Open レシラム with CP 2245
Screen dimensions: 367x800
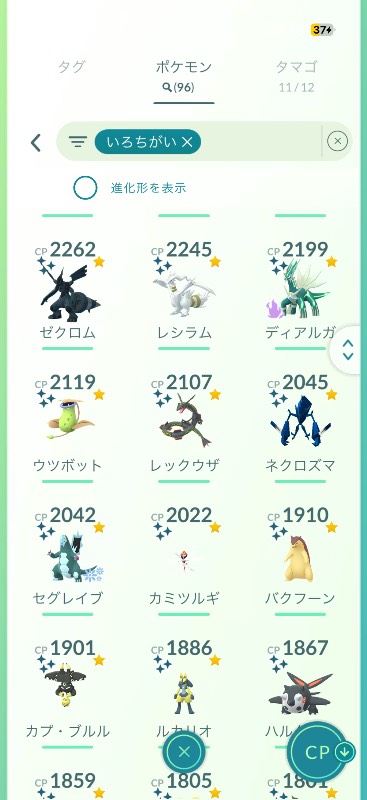pyautogui.click(x=184, y=291)
